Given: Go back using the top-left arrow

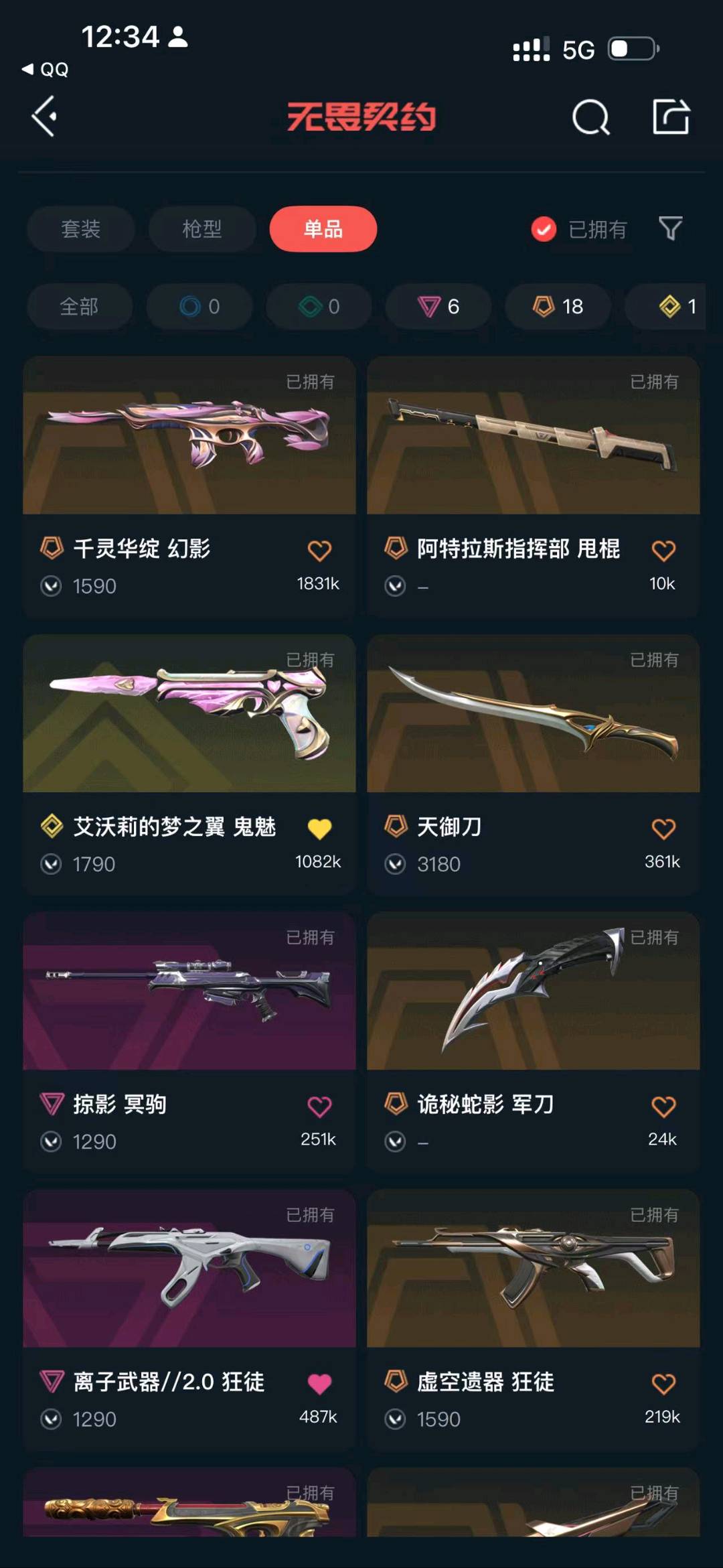Looking at the screenshot, I should [44, 117].
